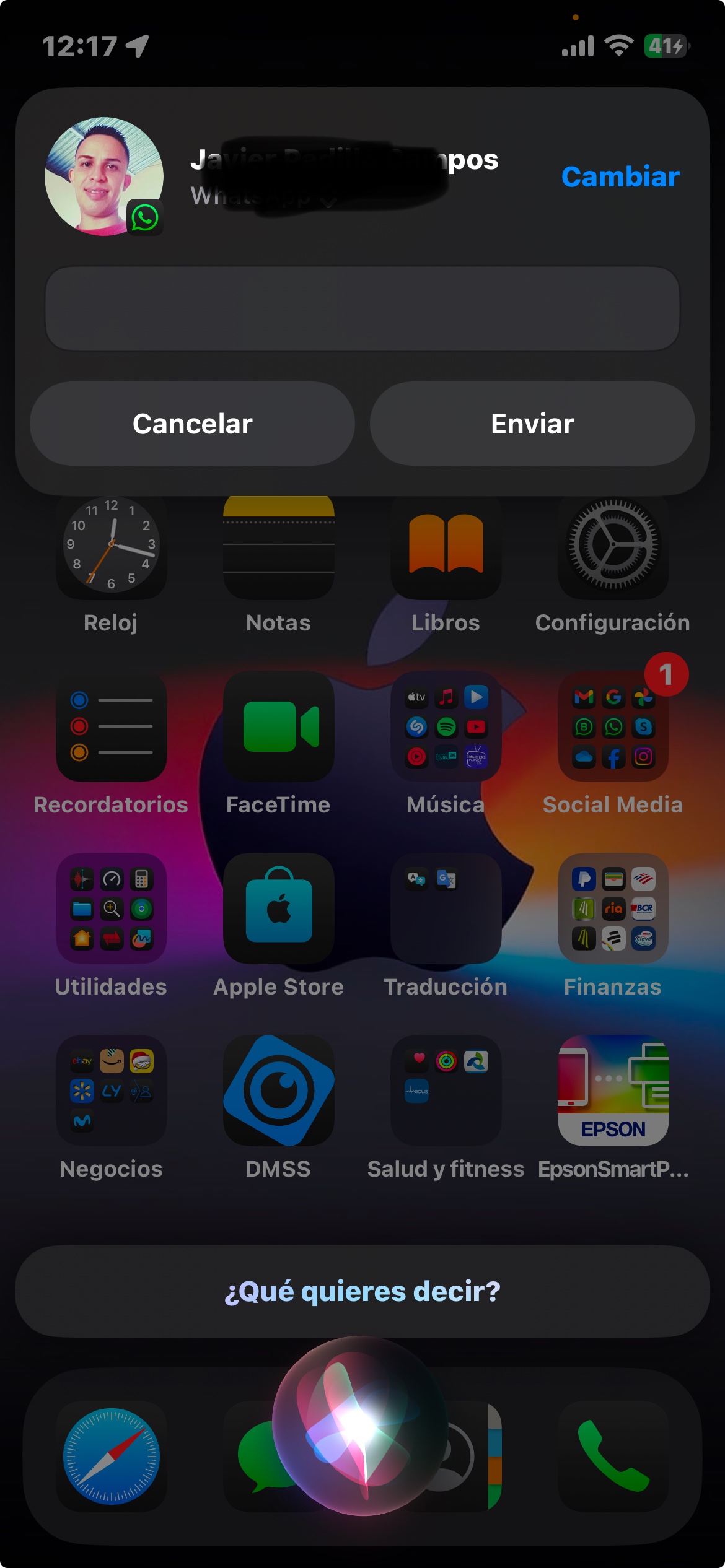Launch the Epson Smart Panel app
Screen dimensions: 725x1568
coord(613,1091)
